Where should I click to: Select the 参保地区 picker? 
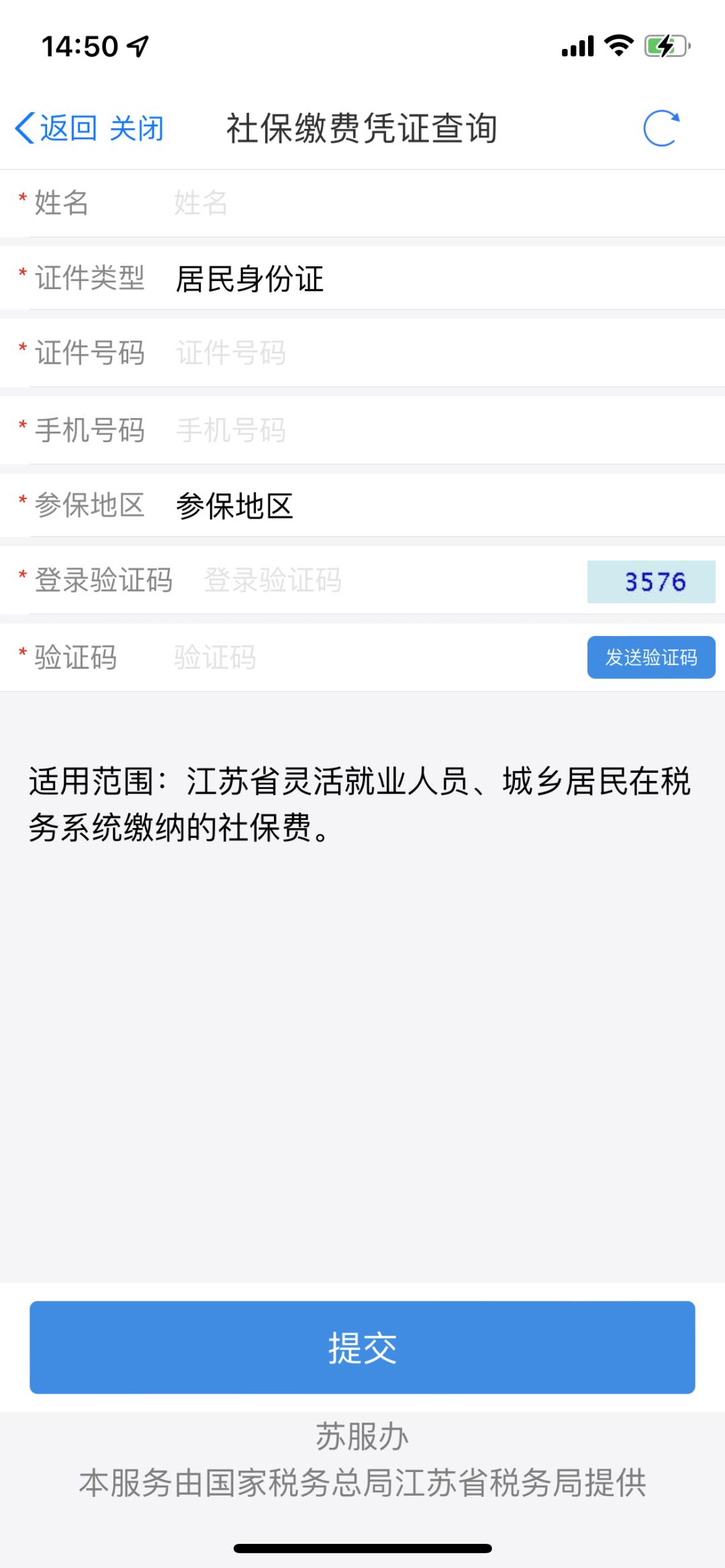436,506
